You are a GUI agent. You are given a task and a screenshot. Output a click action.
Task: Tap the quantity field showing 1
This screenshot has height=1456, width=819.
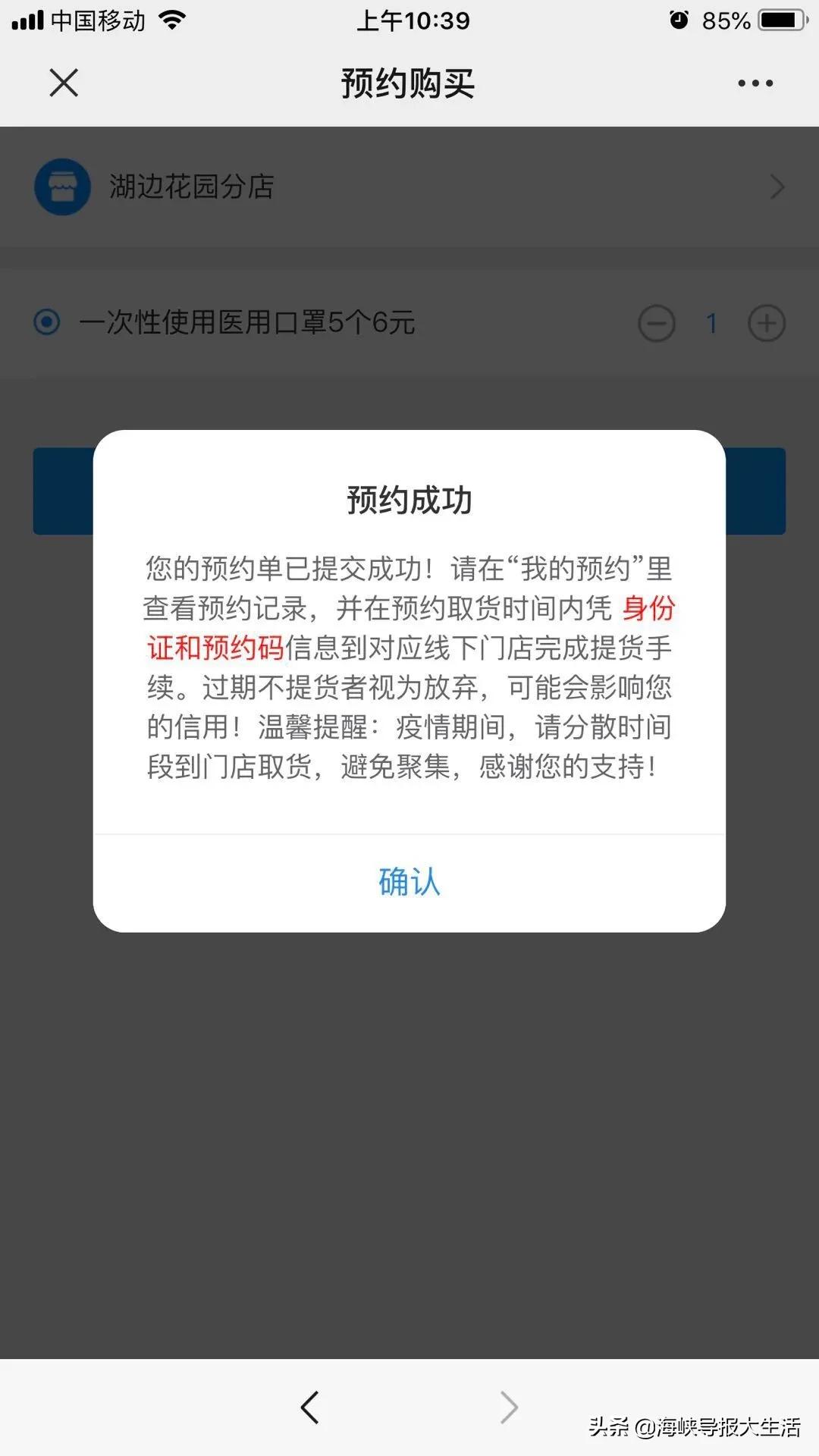click(711, 323)
